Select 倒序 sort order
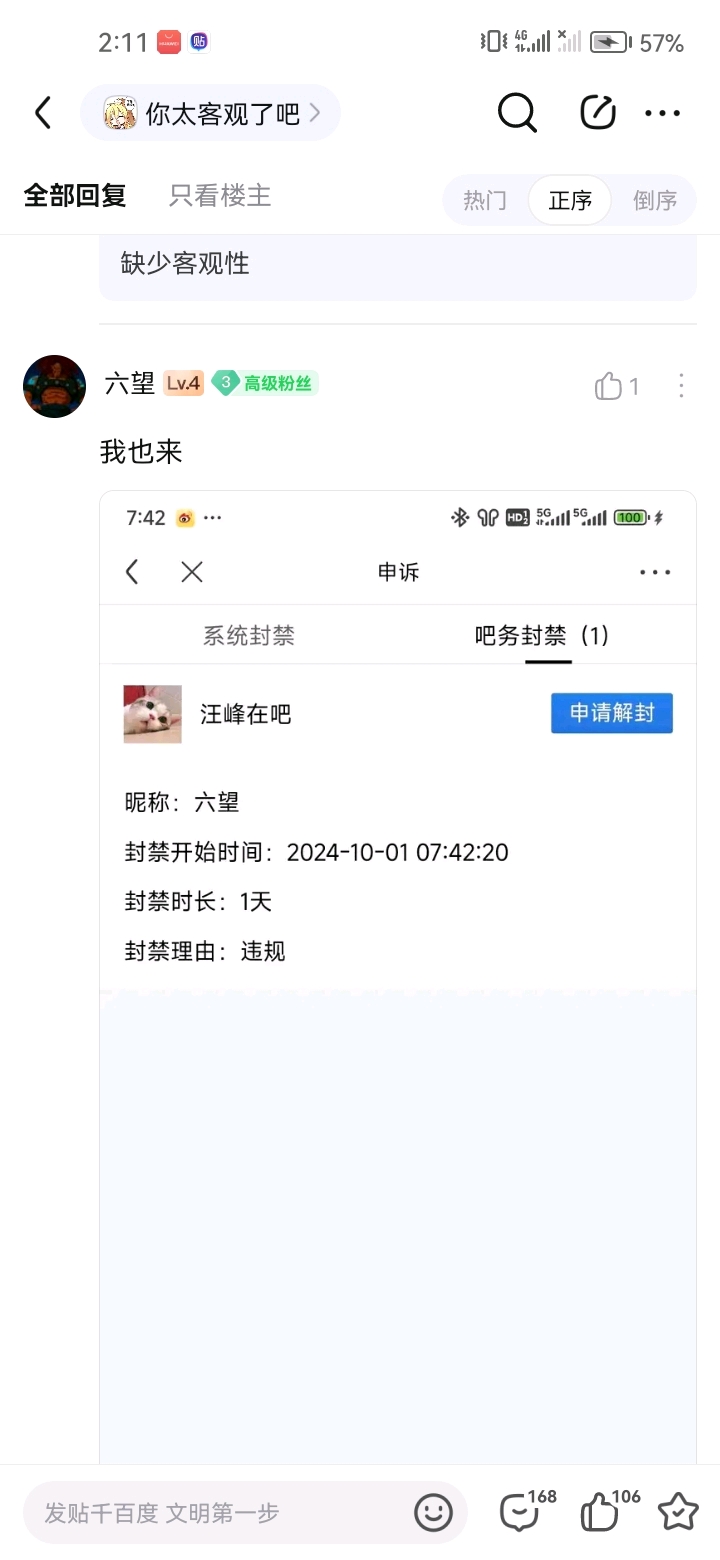The width and height of the screenshot is (720, 1560). click(655, 200)
